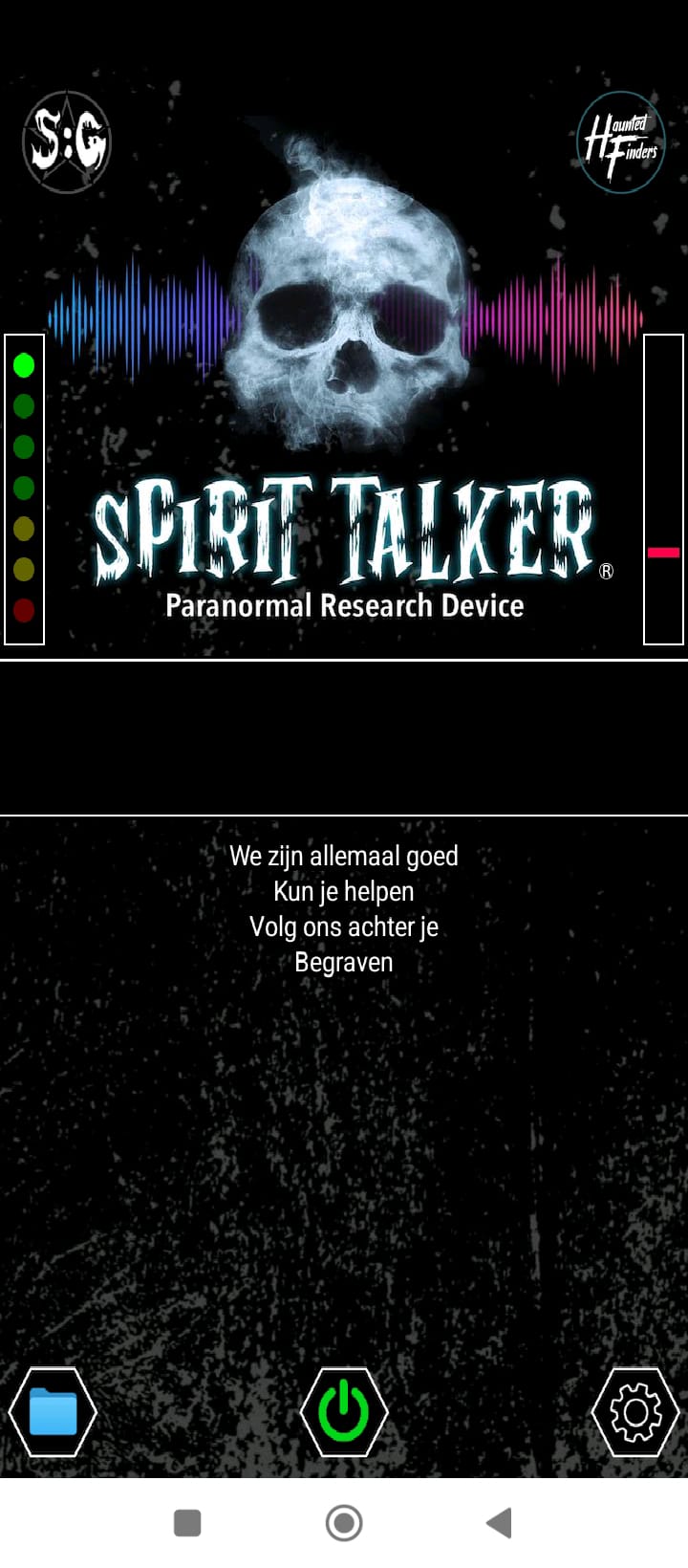This screenshot has height=1568, width=688.
Task: Go to the system home screen
Action: coord(344,1522)
